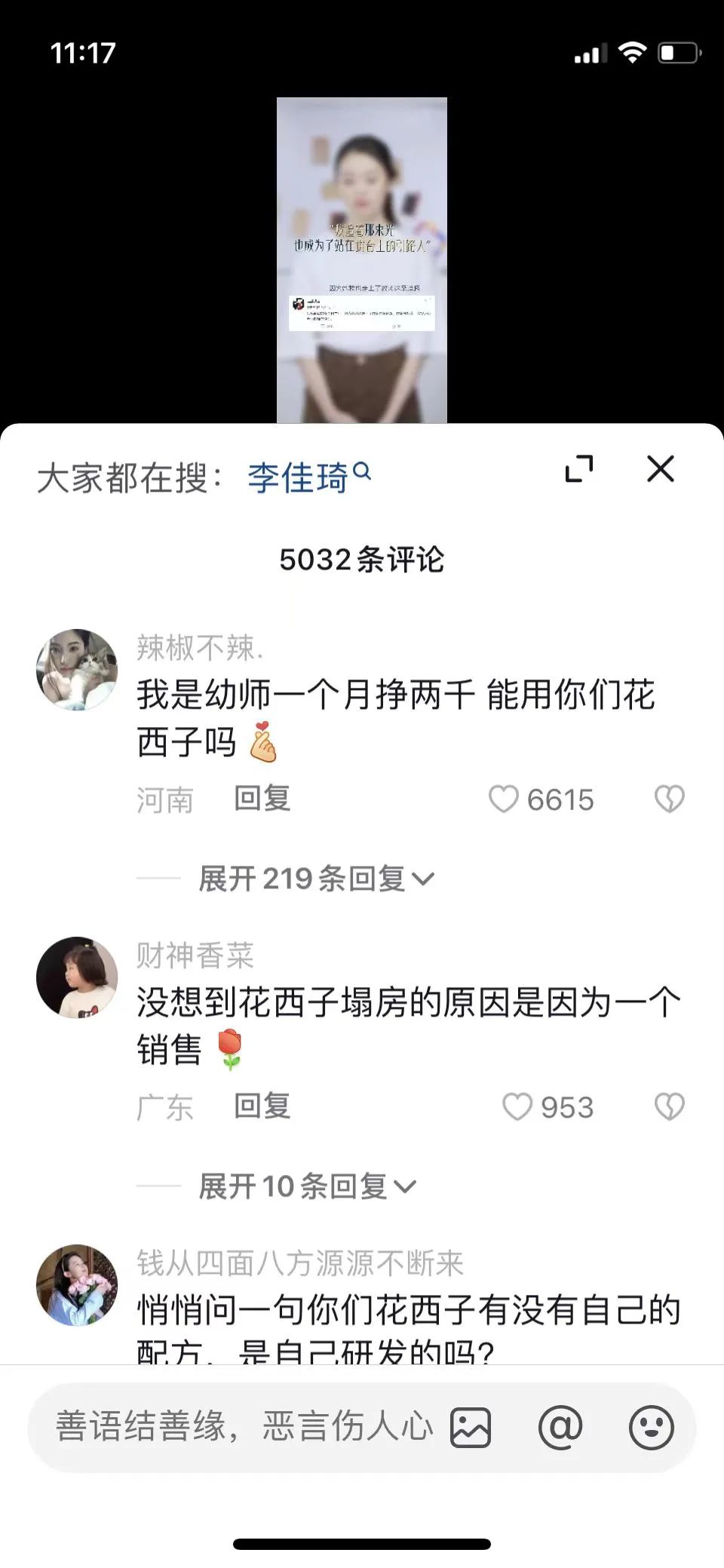This screenshot has height=1568, width=724.
Task: Open 财神香菜's profile avatar
Action: [x=77, y=977]
